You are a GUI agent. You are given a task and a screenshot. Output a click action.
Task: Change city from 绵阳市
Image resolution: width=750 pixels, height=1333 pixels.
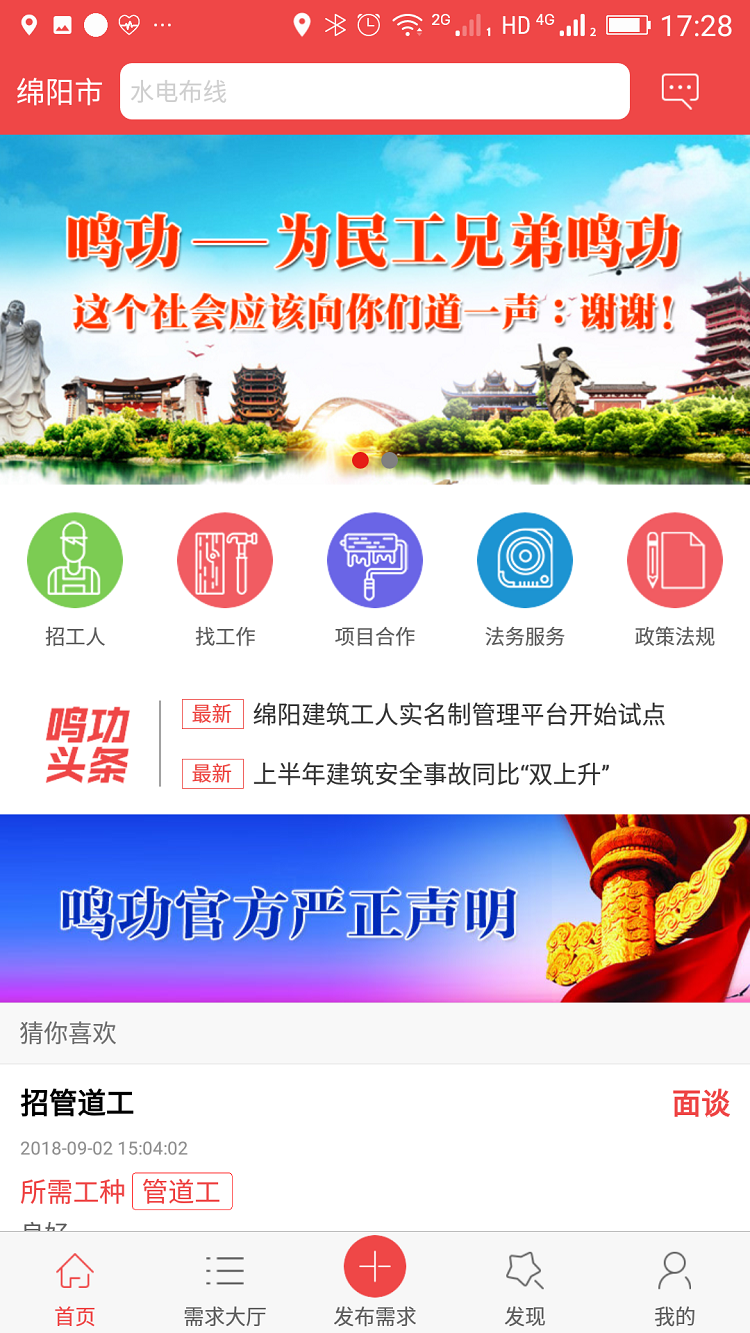click(59, 92)
